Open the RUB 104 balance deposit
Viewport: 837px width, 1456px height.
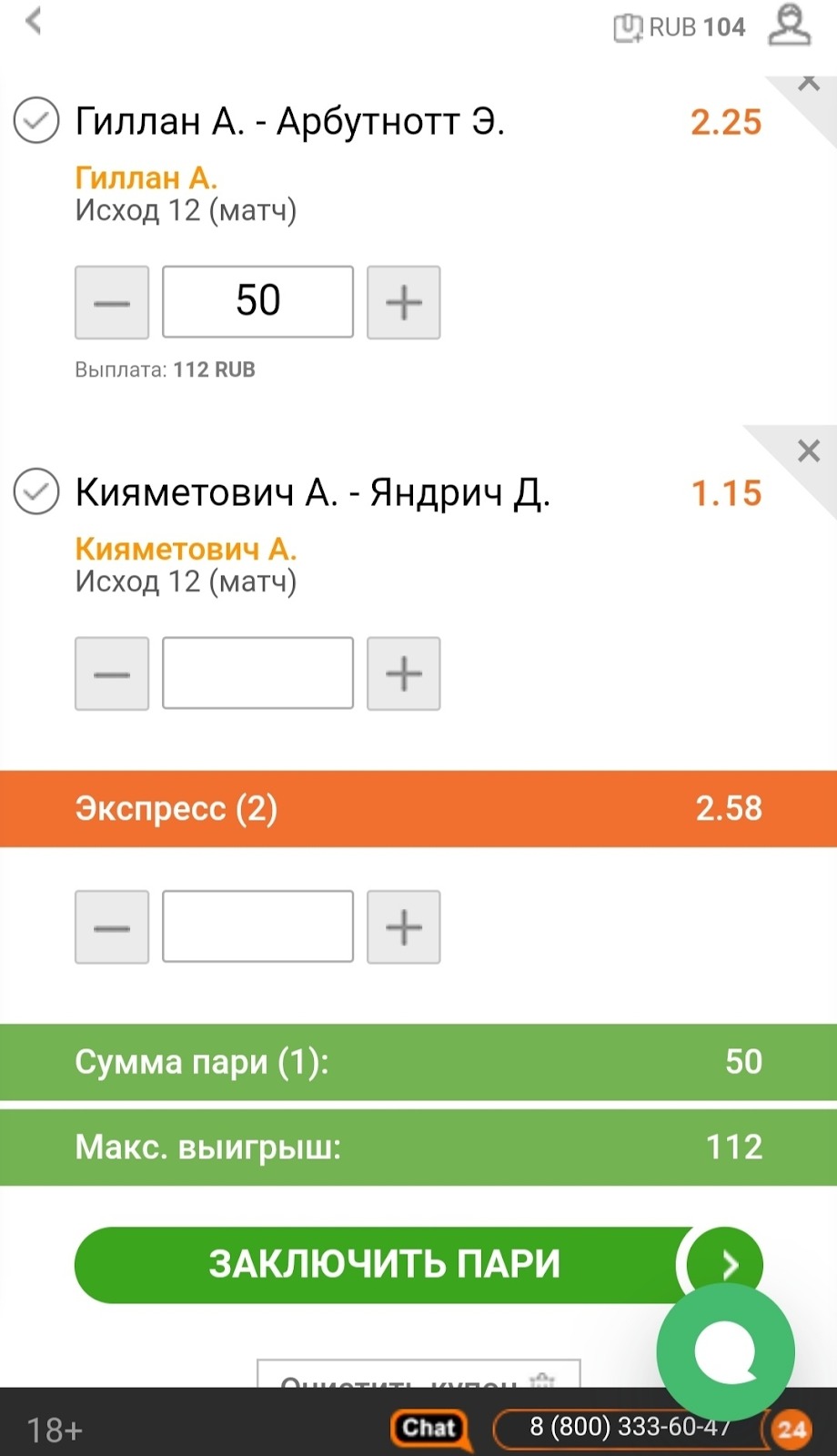680,27
